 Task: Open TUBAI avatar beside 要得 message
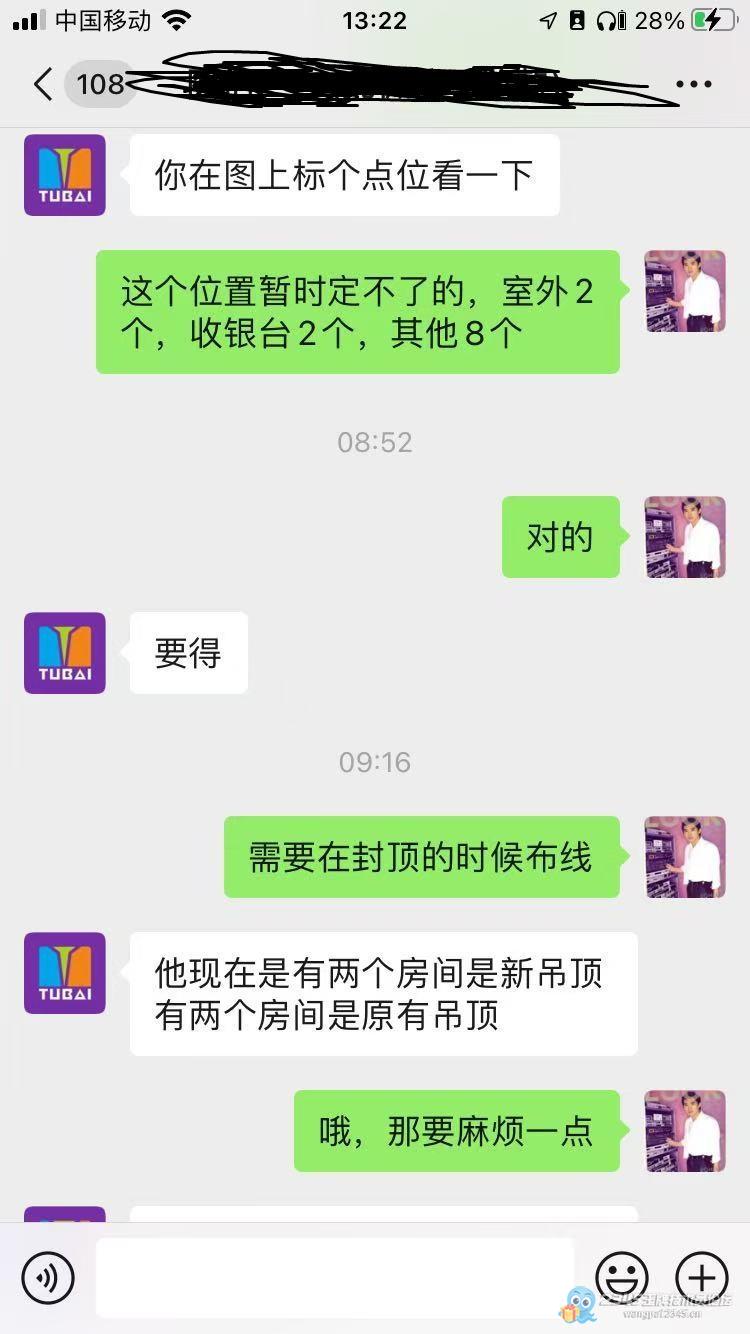point(65,653)
